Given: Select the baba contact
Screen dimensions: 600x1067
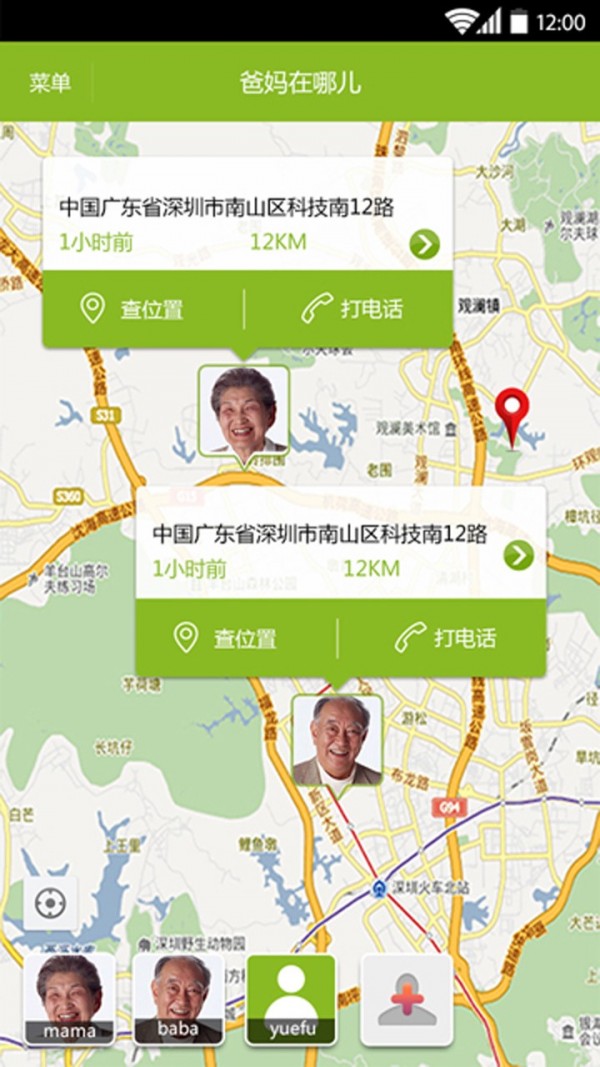Looking at the screenshot, I should (178, 998).
